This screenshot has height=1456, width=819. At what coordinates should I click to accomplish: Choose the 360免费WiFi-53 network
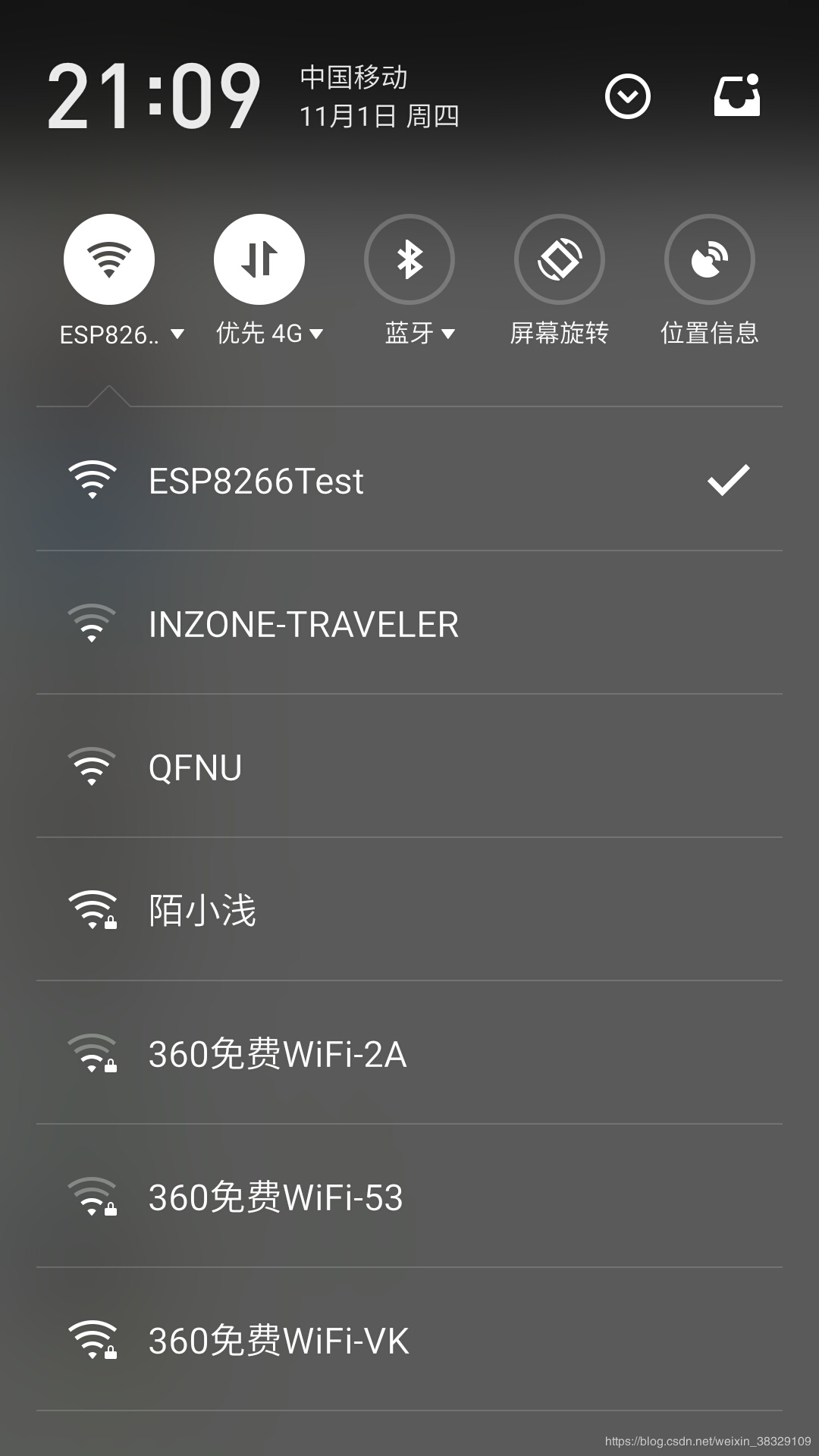click(409, 1197)
